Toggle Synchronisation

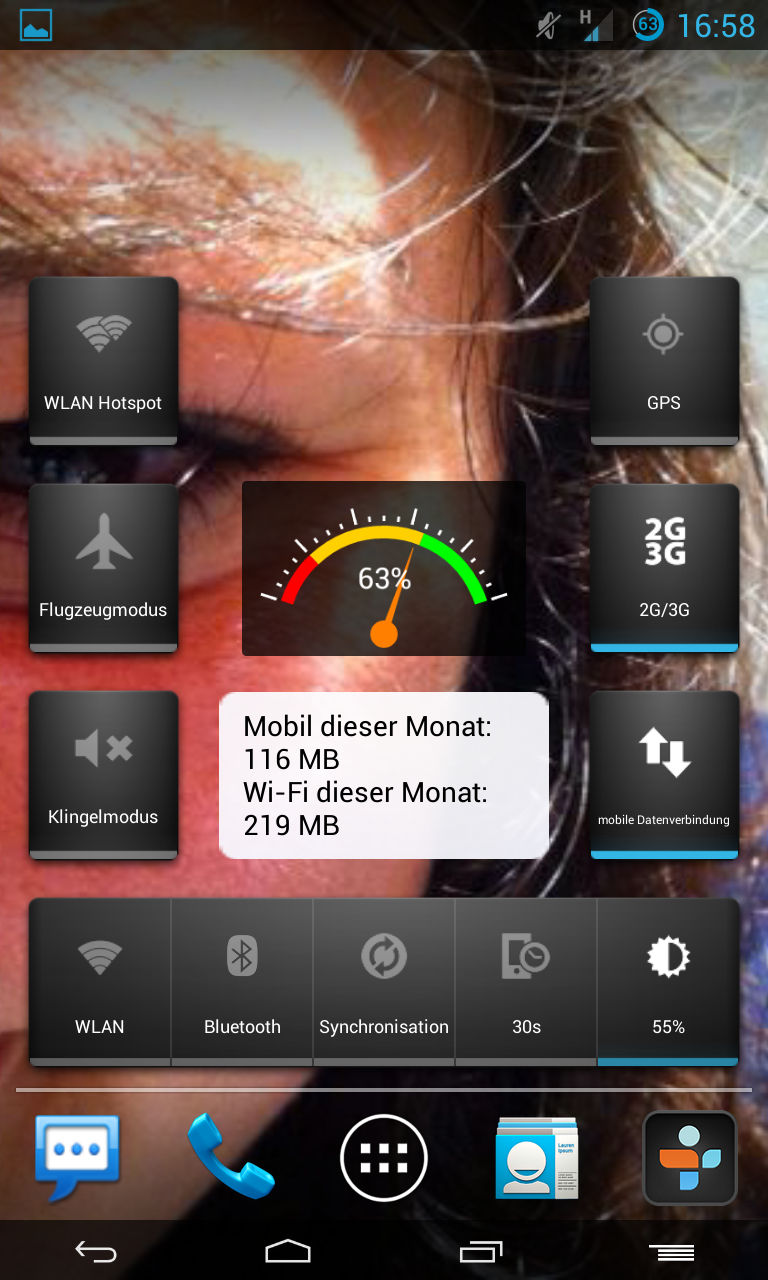[384, 982]
